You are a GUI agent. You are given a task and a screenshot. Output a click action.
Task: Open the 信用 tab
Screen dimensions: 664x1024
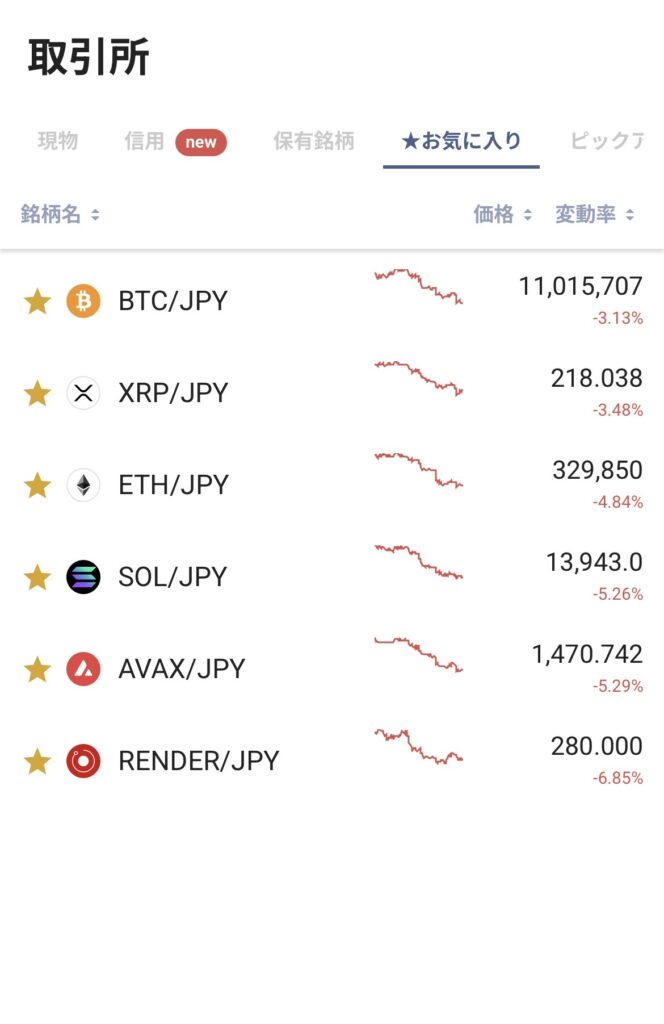click(x=145, y=141)
